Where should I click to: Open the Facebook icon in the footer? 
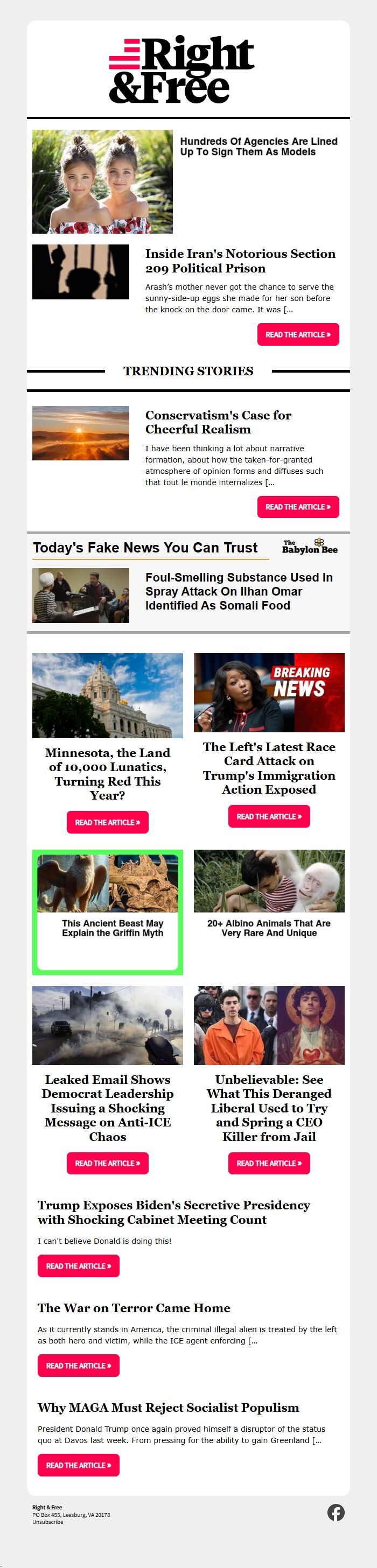(336, 1512)
